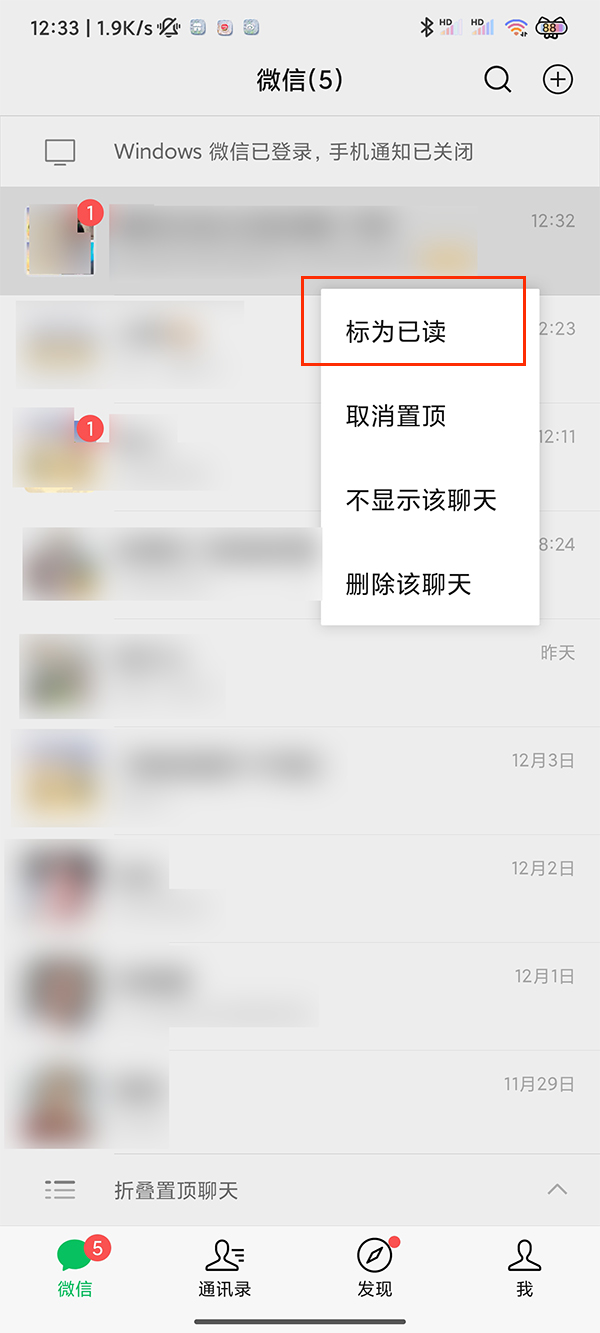Go to the 我 tab

(x=524, y=1267)
